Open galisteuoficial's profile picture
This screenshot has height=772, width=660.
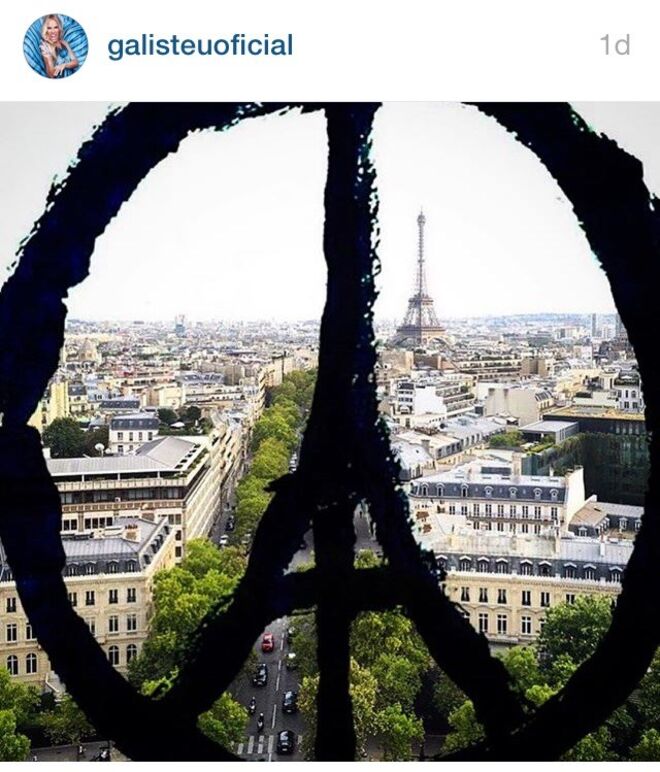(x=56, y=46)
